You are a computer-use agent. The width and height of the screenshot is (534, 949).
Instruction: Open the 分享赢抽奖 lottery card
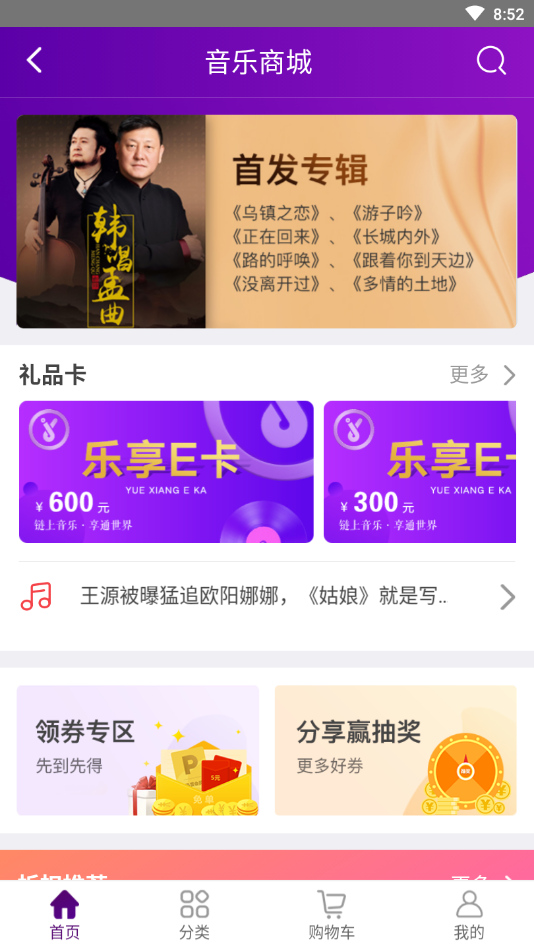[395, 750]
